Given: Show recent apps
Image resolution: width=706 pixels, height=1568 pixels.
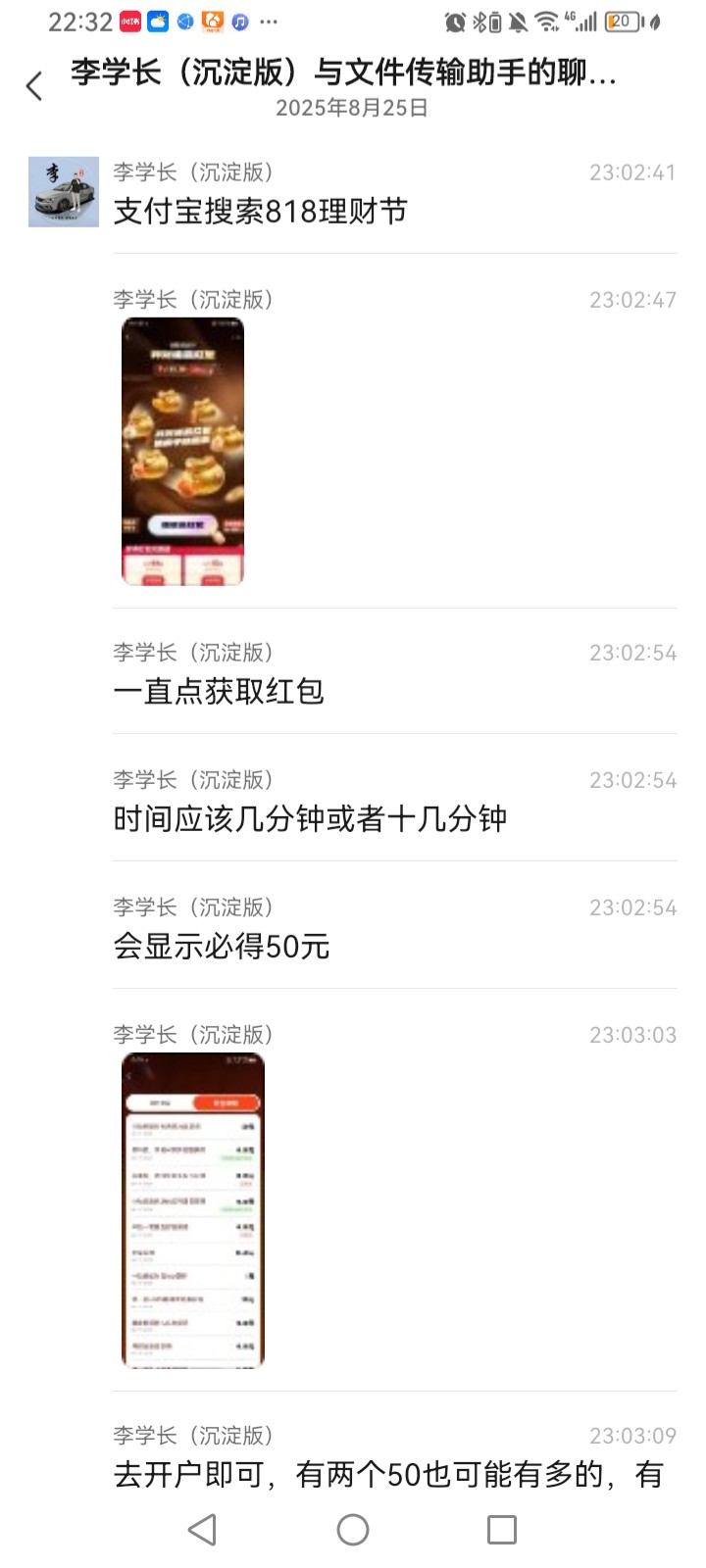Looking at the screenshot, I should pyautogui.click(x=502, y=1529).
